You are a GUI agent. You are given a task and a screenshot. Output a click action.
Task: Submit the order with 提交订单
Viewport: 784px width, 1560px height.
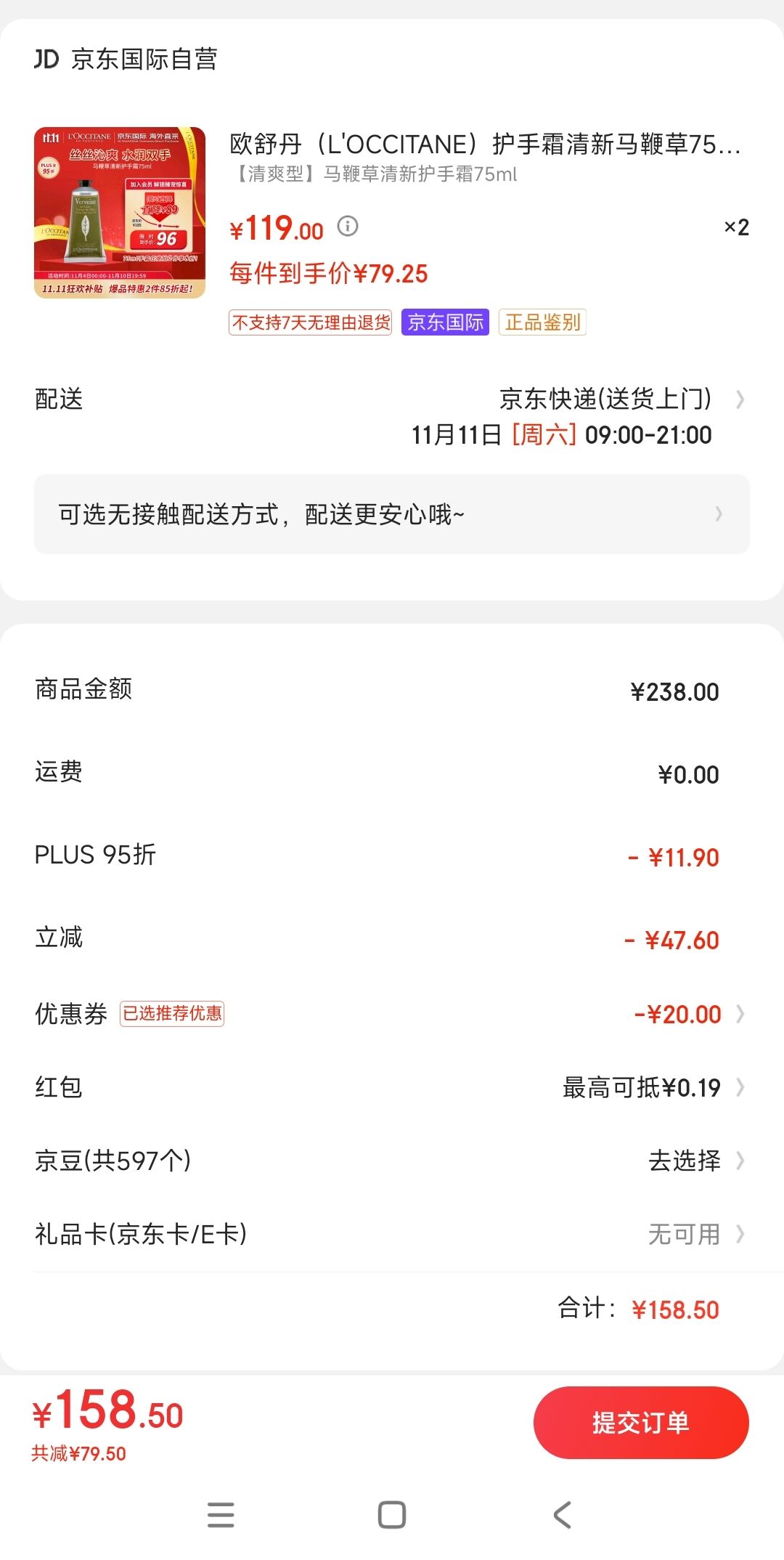pyautogui.click(x=641, y=1423)
